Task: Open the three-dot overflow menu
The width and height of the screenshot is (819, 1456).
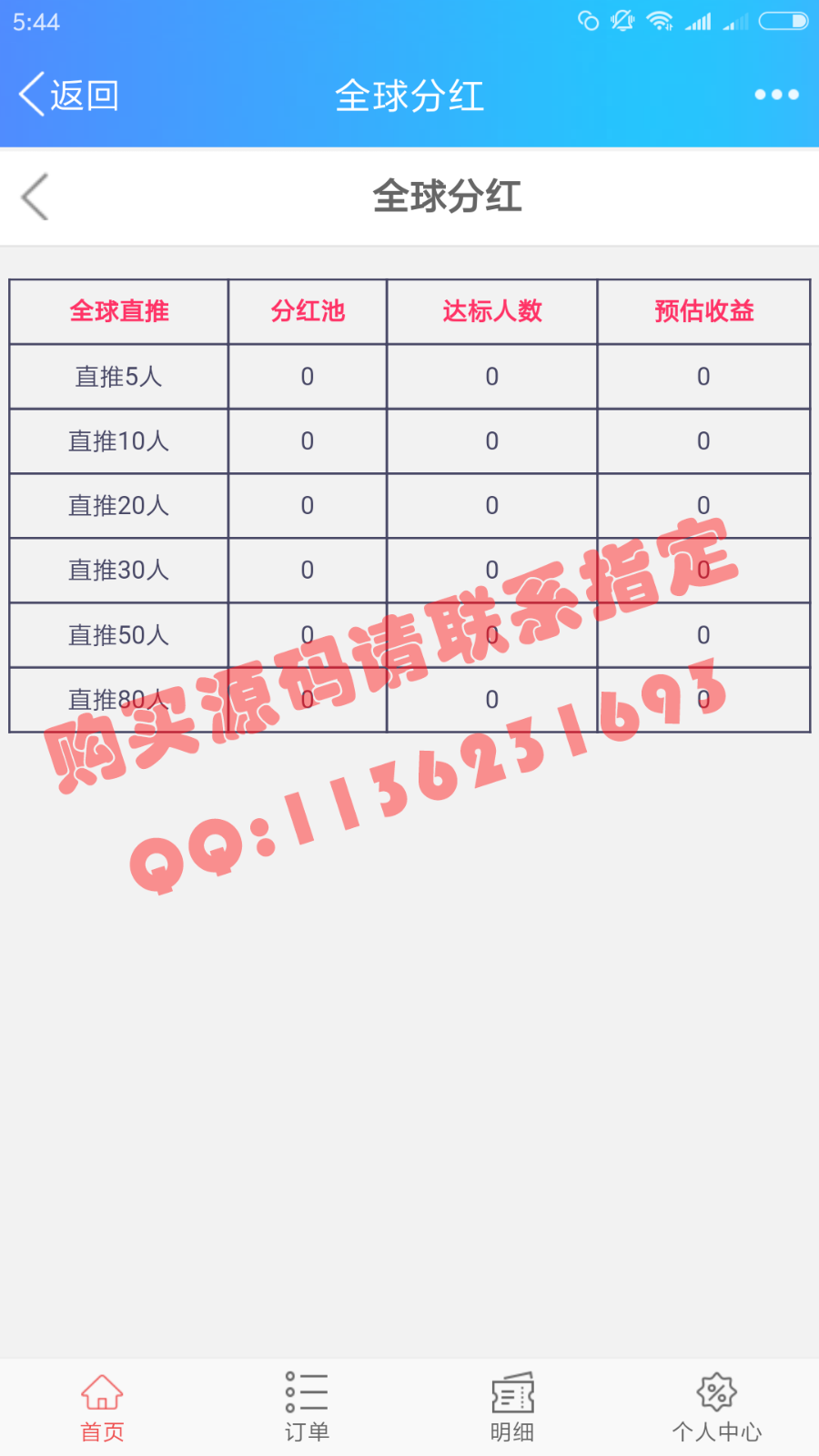Action: coord(776,95)
